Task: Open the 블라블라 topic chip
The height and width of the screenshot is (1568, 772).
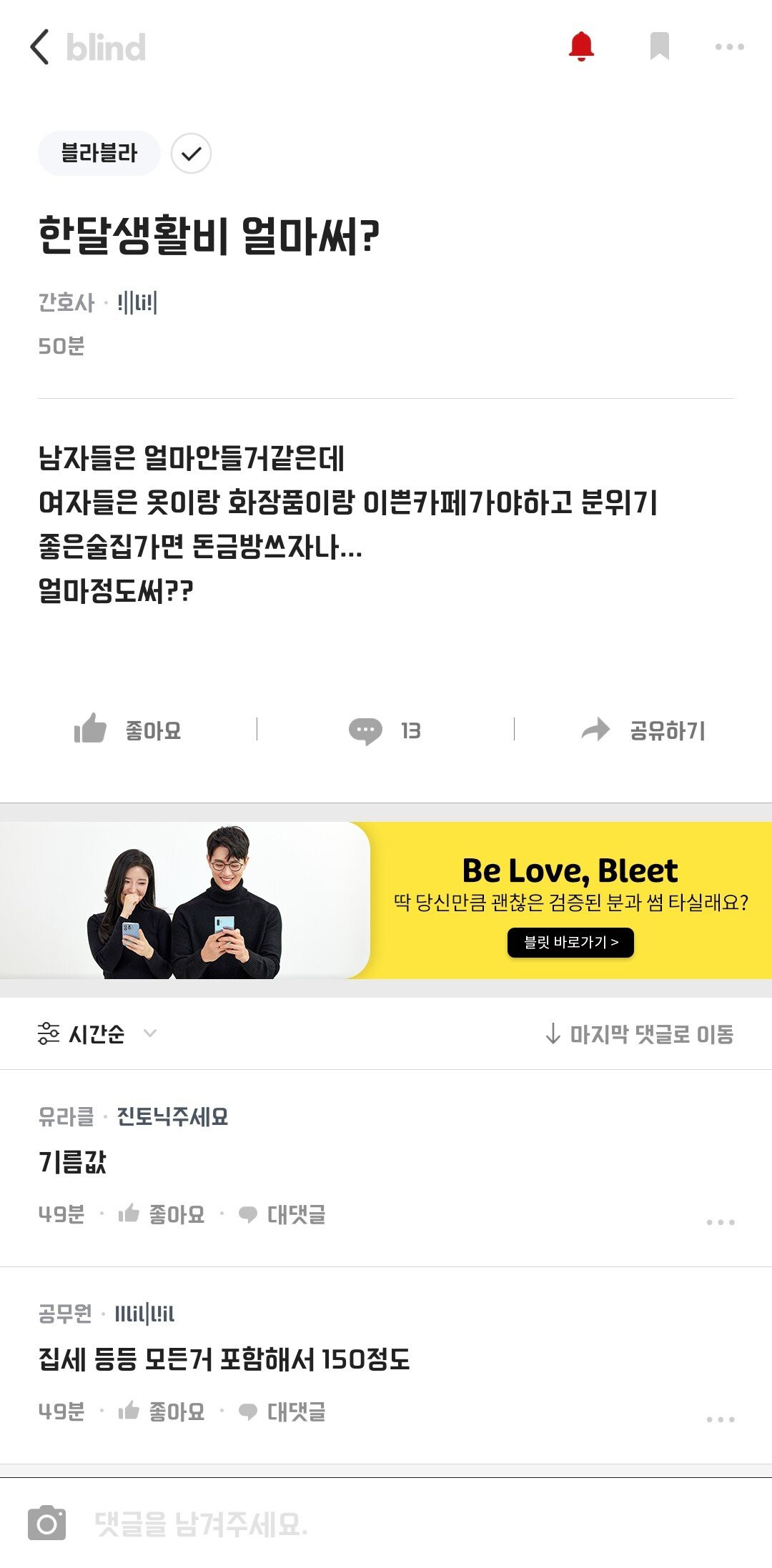Action: (x=99, y=153)
